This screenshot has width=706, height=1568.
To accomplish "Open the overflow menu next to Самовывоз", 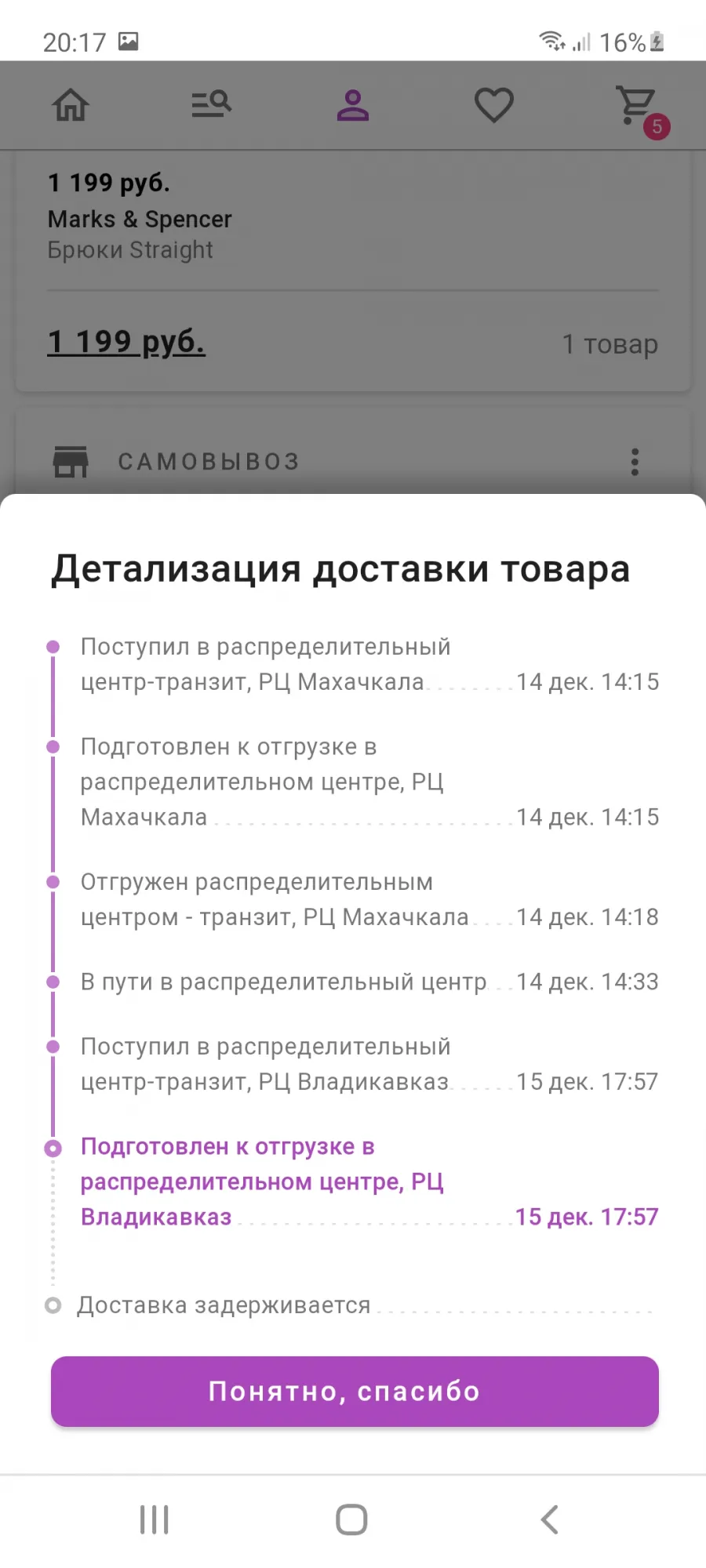I will 635,462.
